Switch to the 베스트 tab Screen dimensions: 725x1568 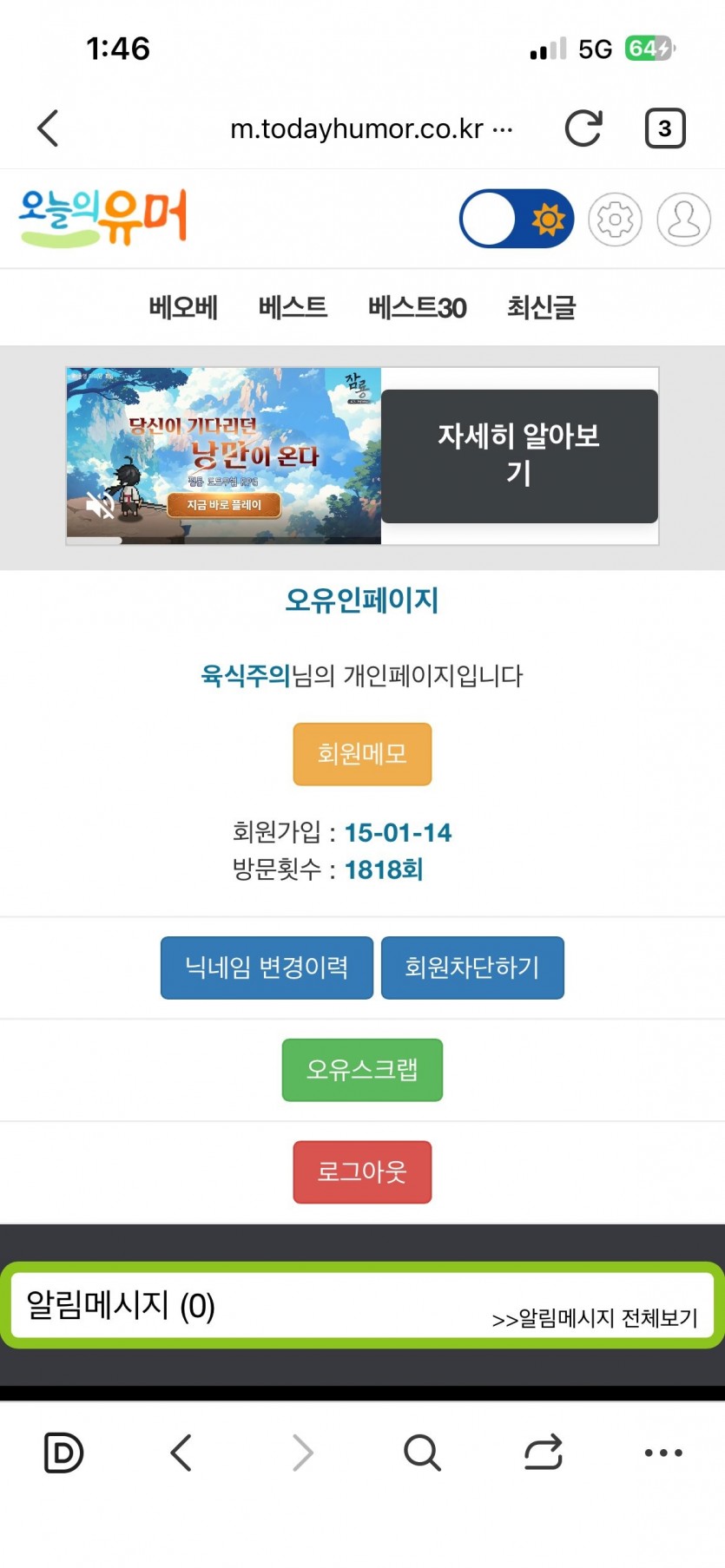(x=293, y=307)
